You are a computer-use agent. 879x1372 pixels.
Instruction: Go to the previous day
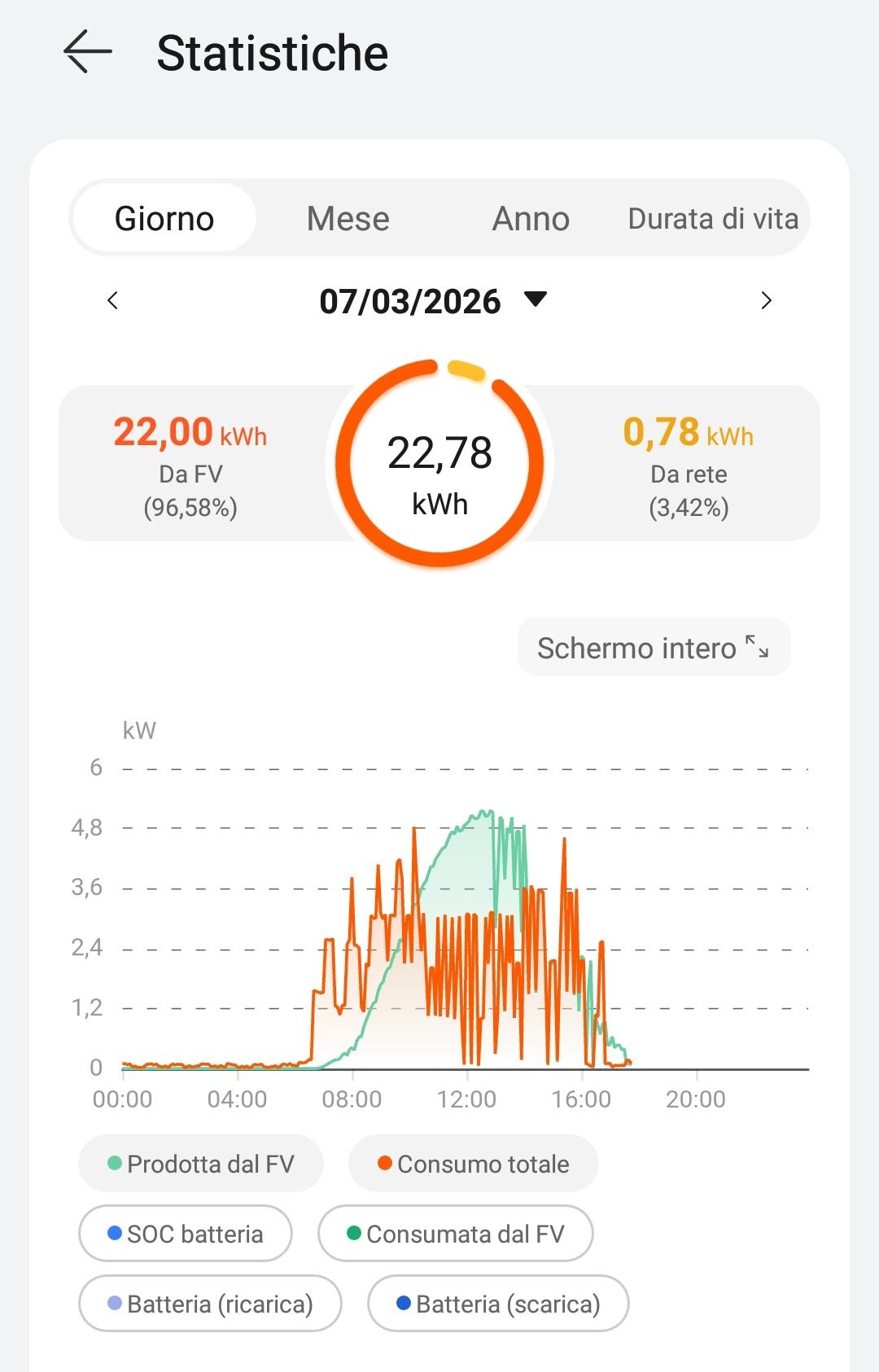pos(113,300)
